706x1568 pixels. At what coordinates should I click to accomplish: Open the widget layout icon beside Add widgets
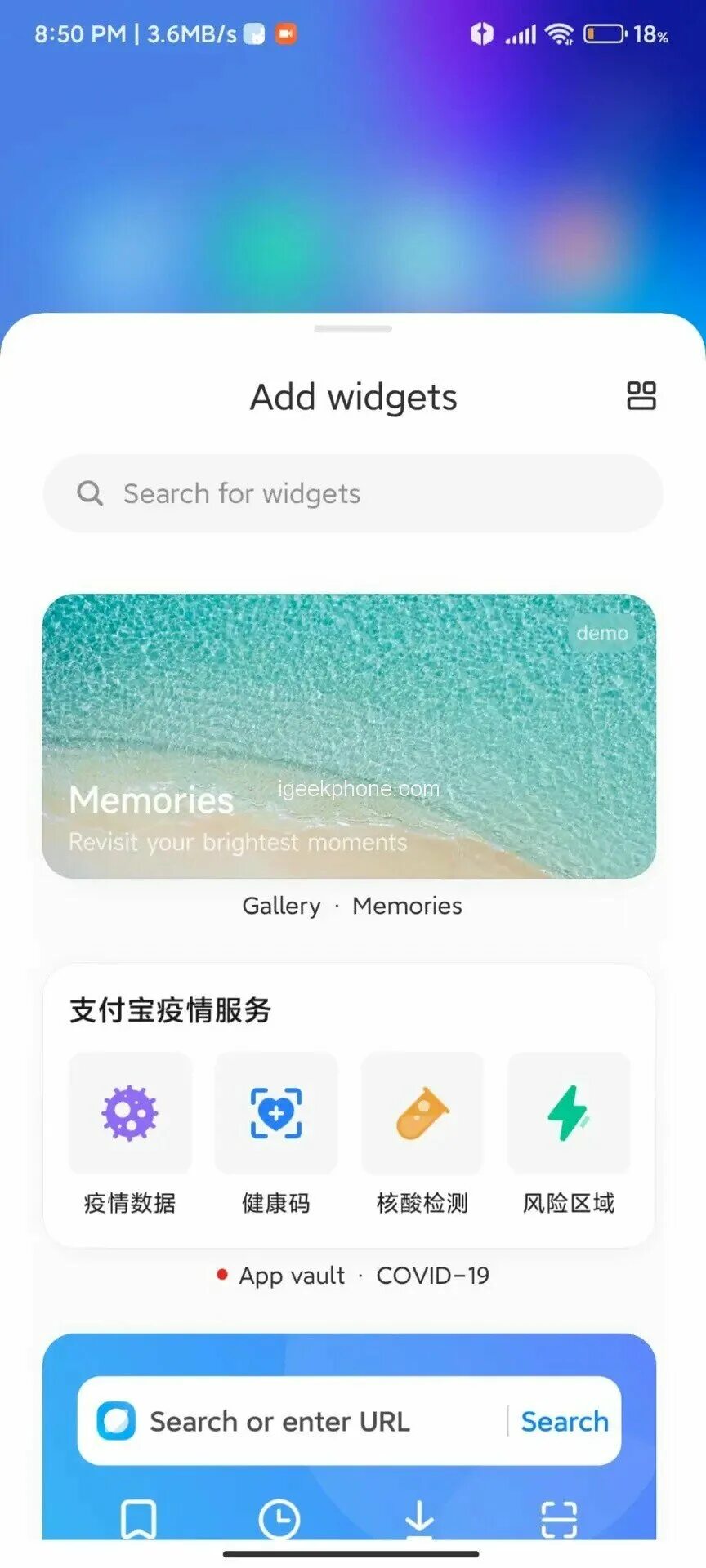[x=641, y=396]
